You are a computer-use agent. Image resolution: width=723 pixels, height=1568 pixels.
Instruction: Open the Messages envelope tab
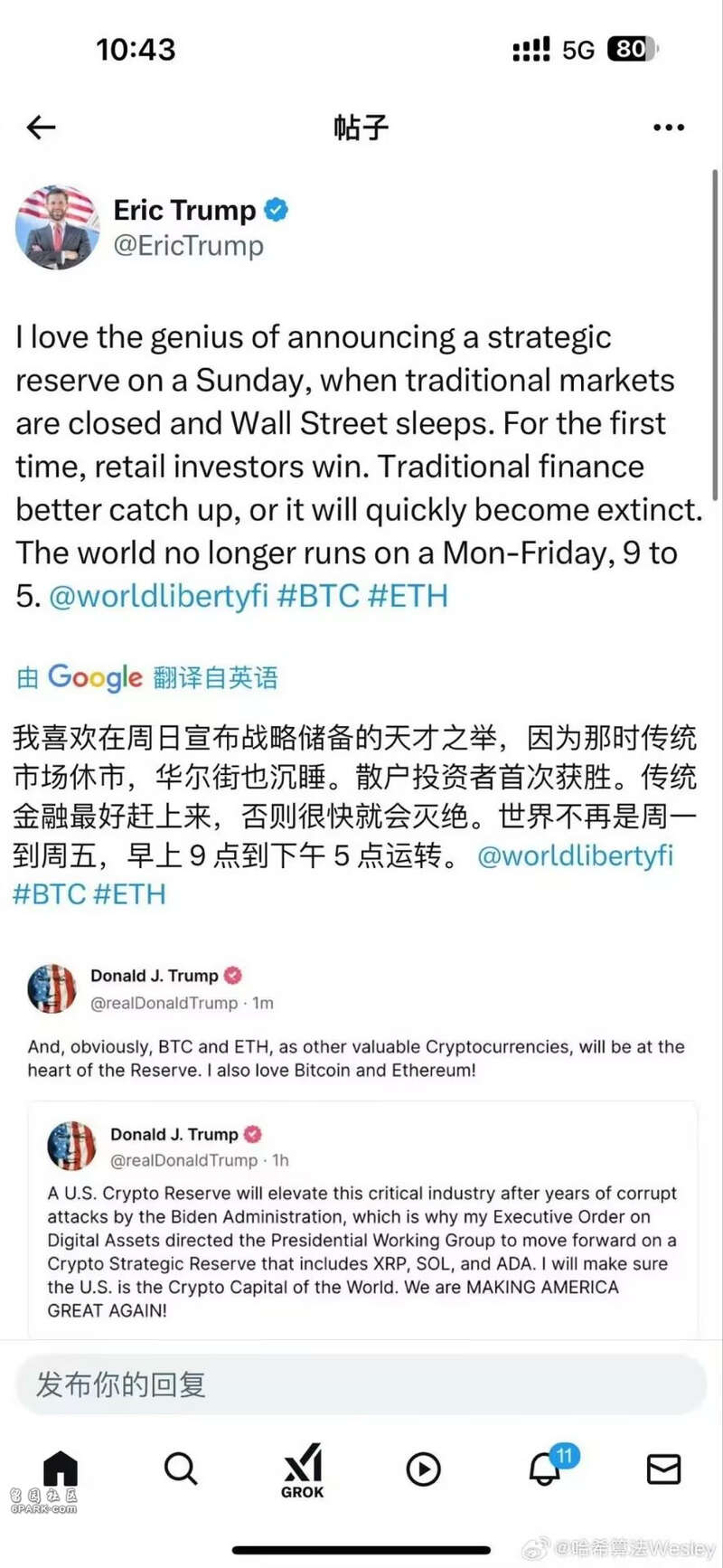point(663,1469)
